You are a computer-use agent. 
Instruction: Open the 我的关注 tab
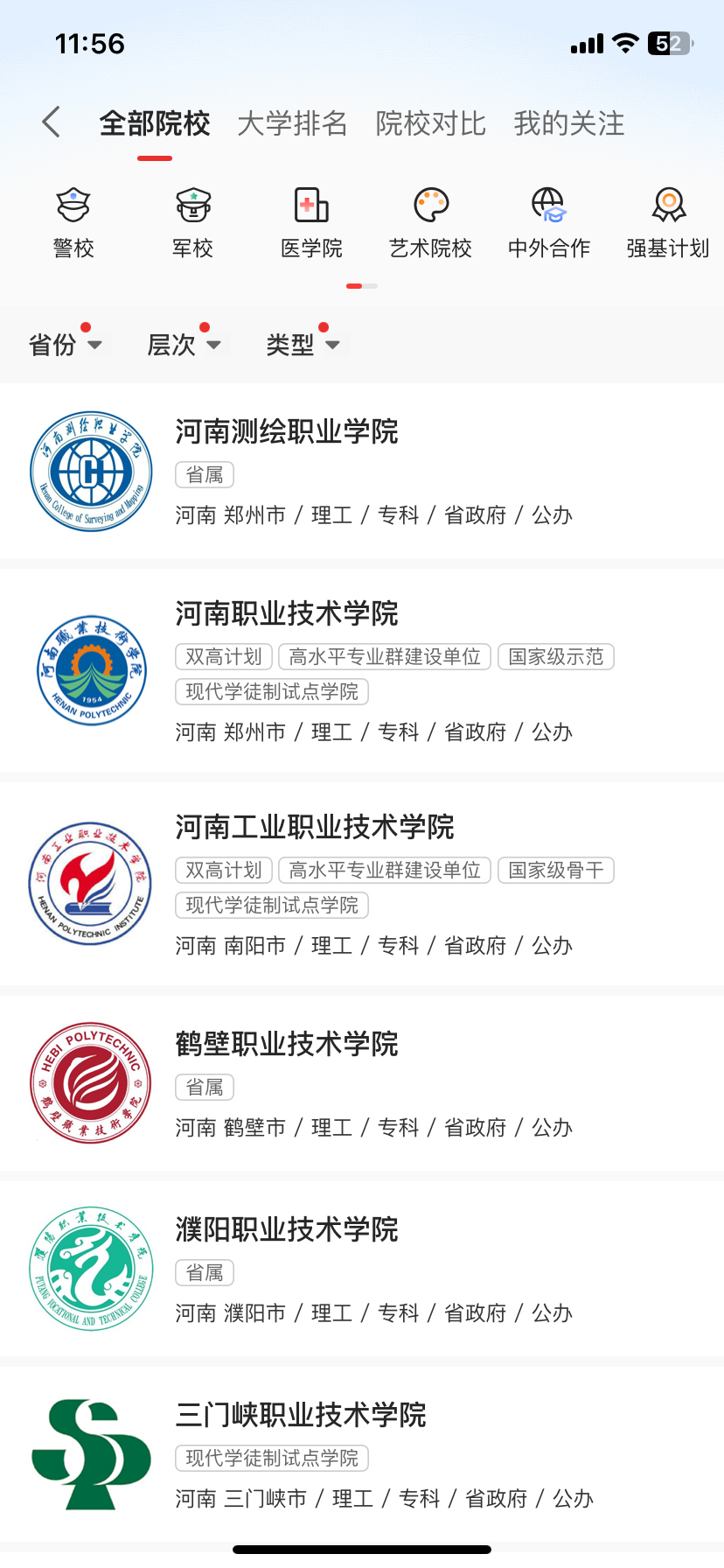pyautogui.click(x=568, y=123)
